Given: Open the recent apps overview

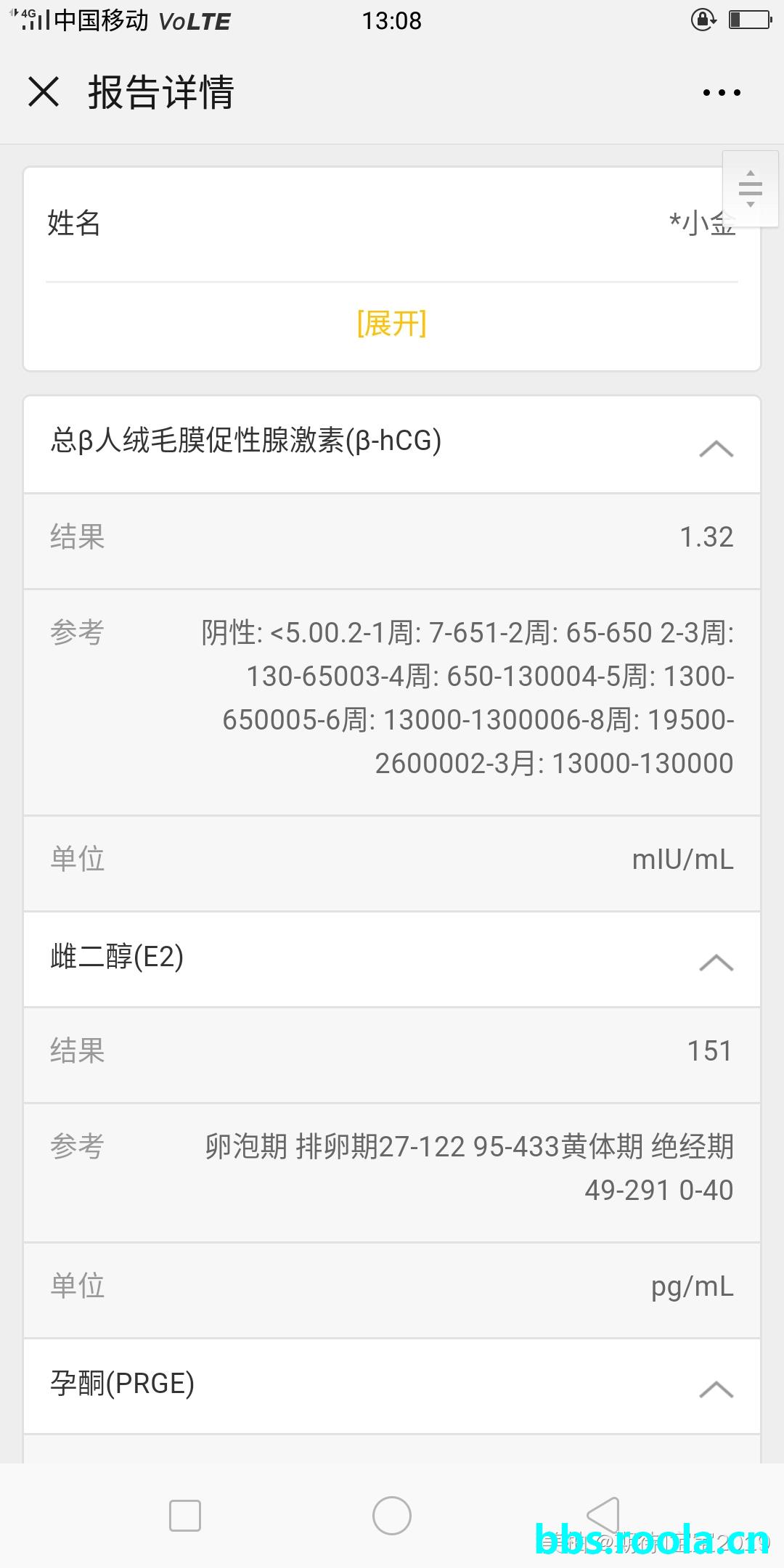Looking at the screenshot, I should [185, 1516].
